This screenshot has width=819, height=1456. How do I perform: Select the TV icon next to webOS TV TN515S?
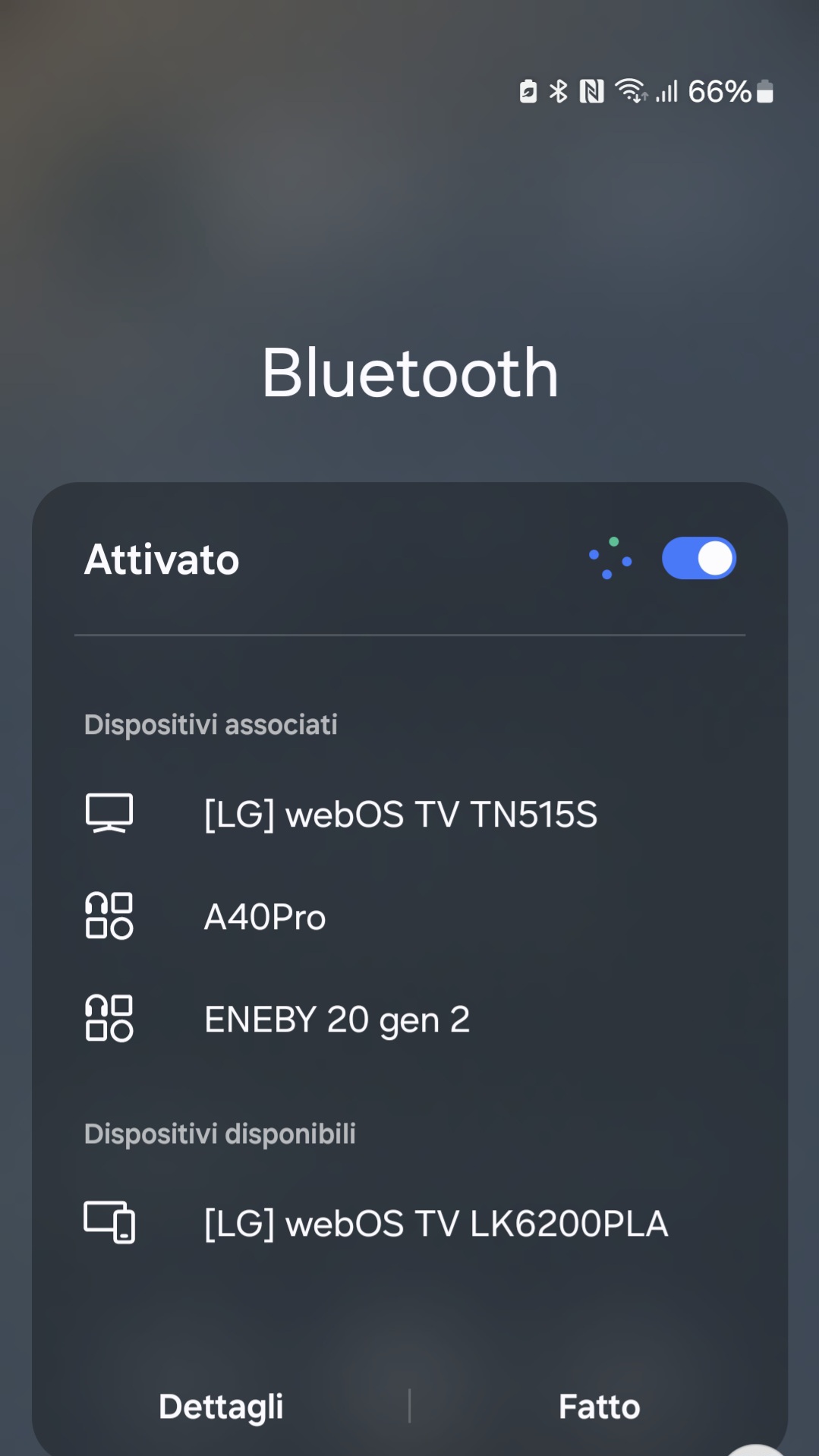[110, 814]
